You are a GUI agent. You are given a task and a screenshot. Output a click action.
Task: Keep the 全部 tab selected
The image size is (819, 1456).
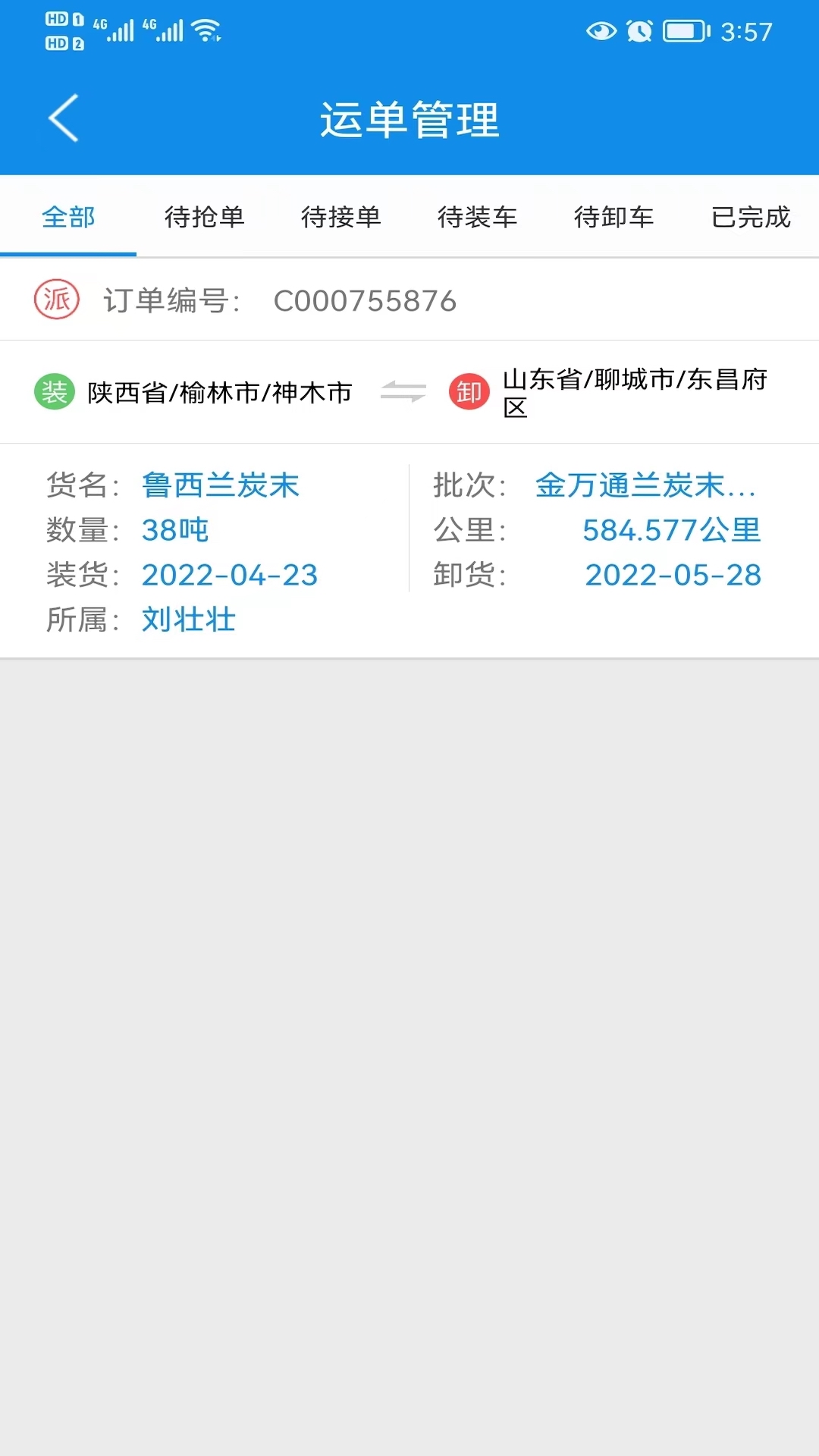tap(67, 217)
